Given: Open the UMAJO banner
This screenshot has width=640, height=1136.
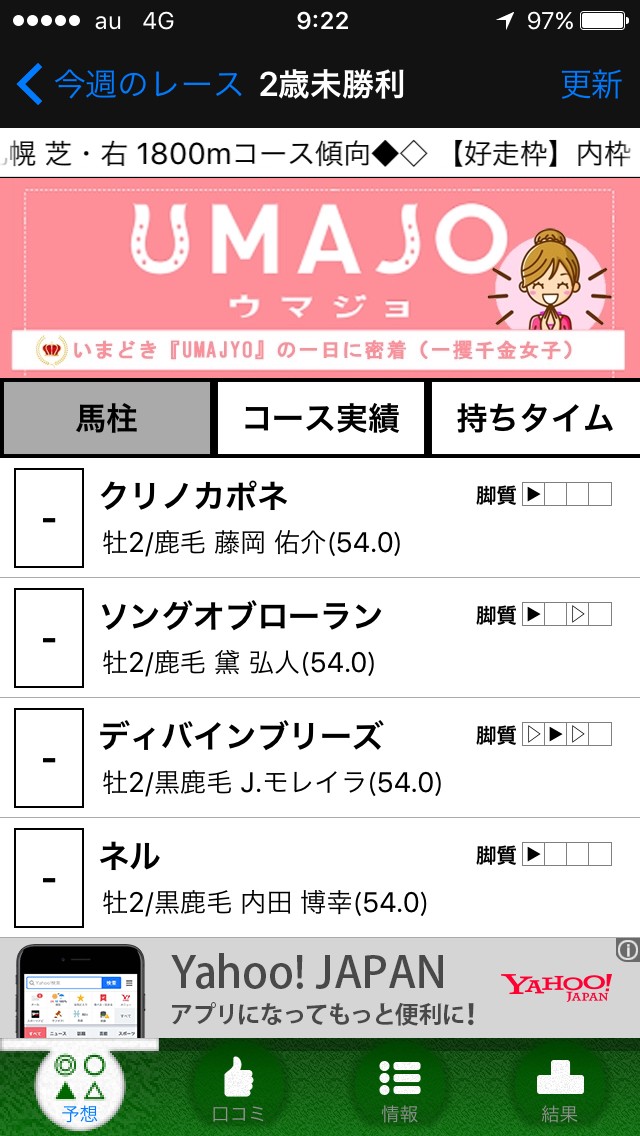Looking at the screenshot, I should tap(320, 278).
